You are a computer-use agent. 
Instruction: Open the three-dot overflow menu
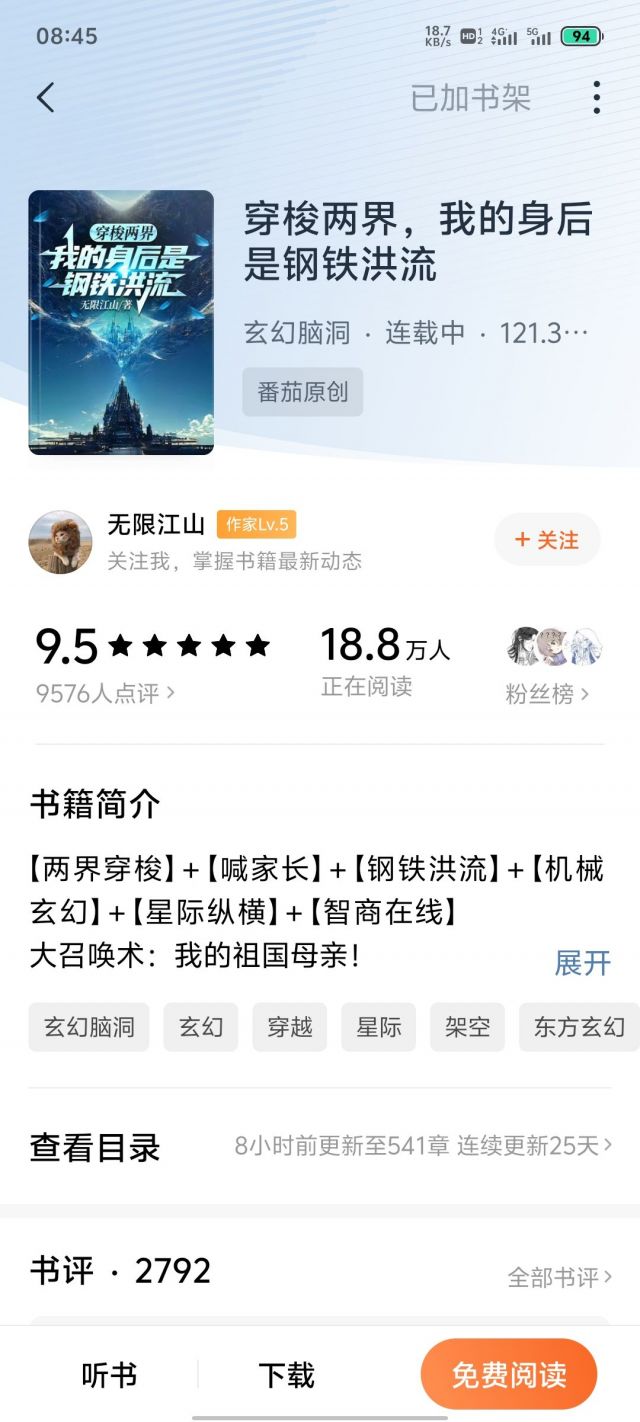point(596,98)
